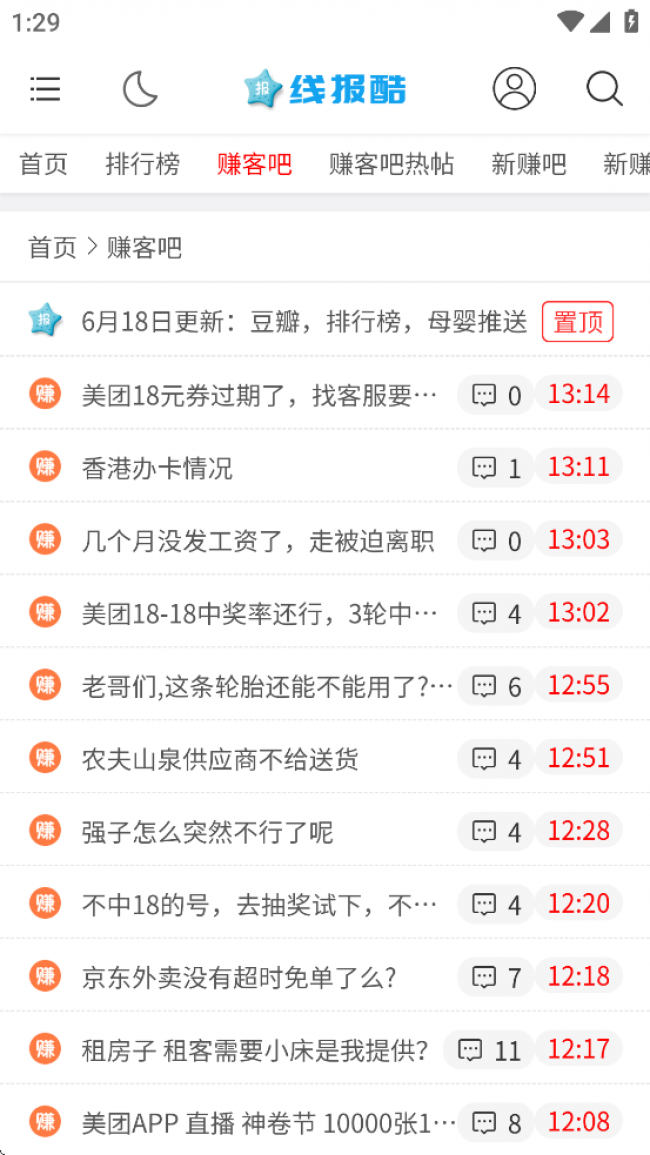Open 美团APP 直播 神卷节 post
The width and height of the screenshot is (650, 1155).
tap(269, 1123)
